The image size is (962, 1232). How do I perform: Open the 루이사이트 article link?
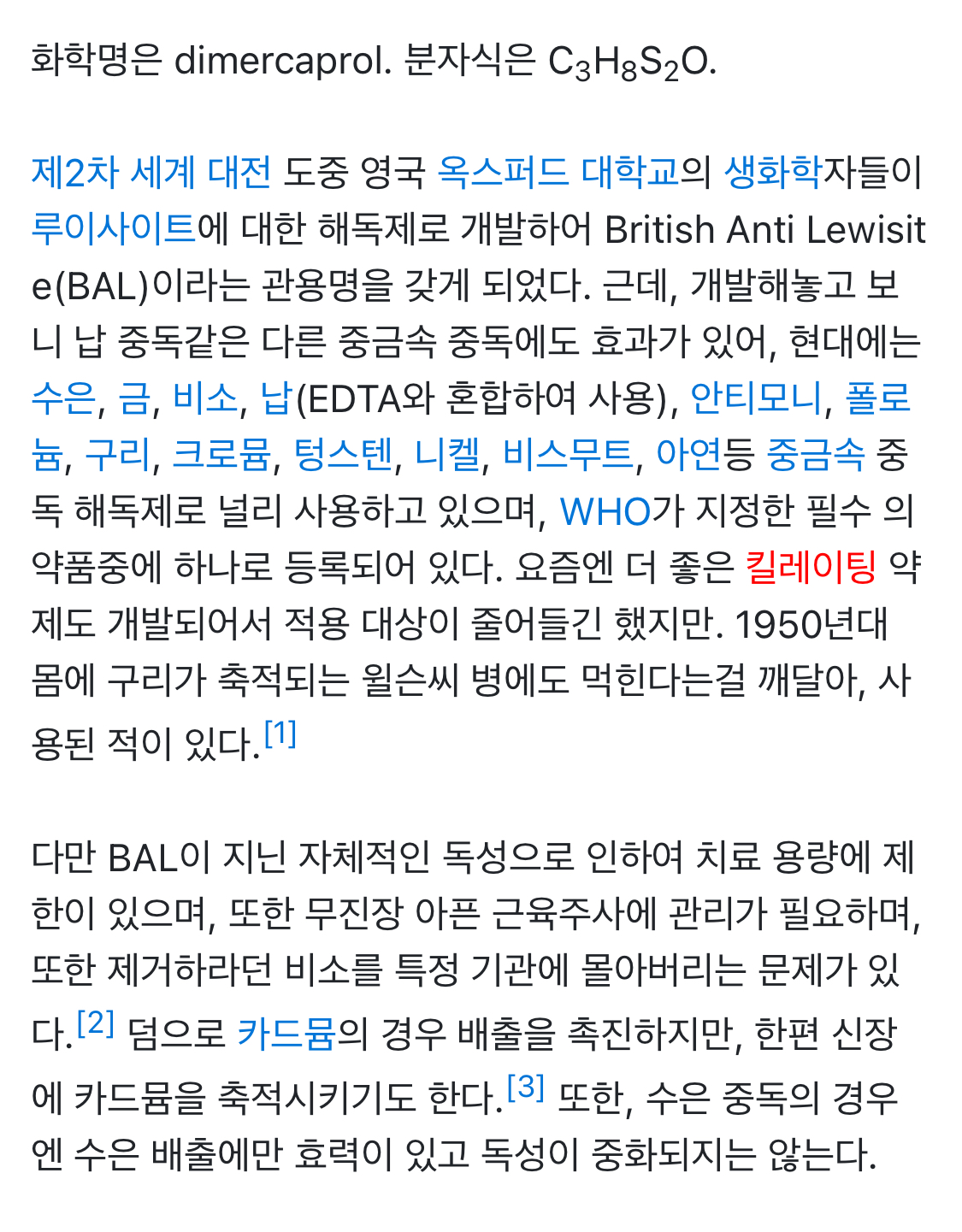tap(114, 229)
